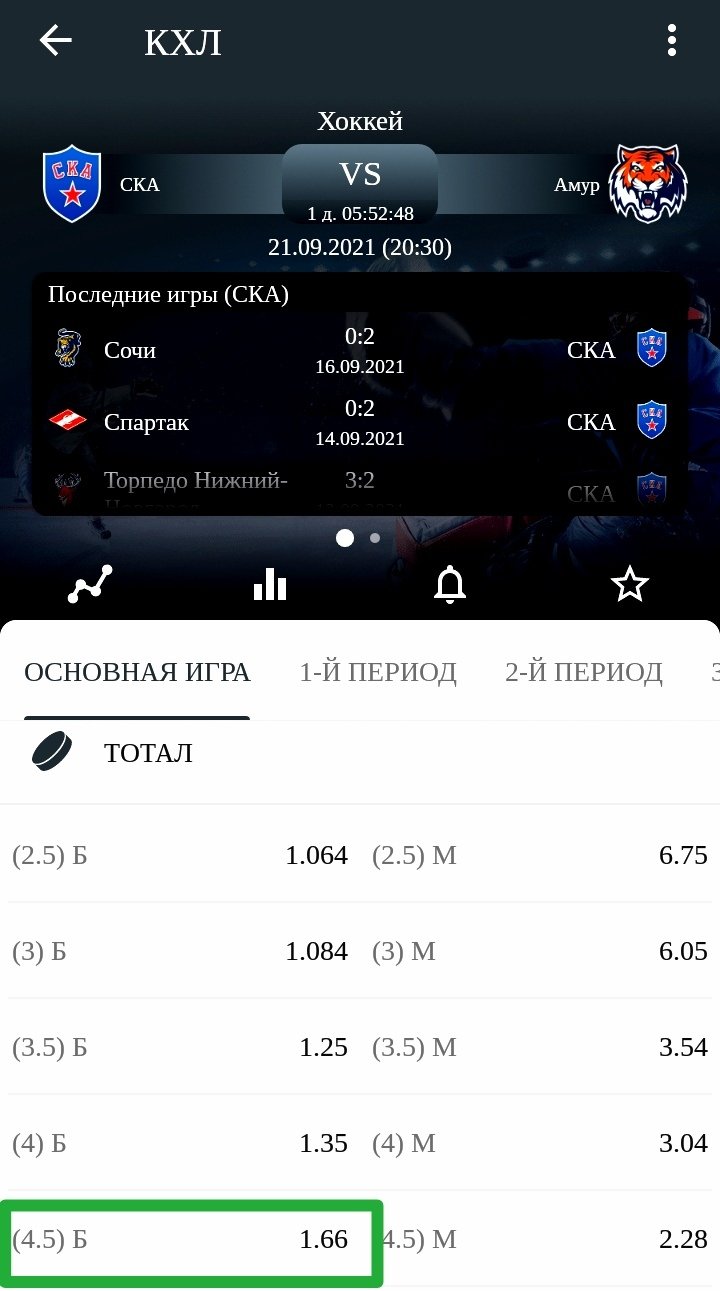Bet on total (4) Б at 1.35
Image resolution: width=720 pixels, height=1291 pixels.
180,1144
